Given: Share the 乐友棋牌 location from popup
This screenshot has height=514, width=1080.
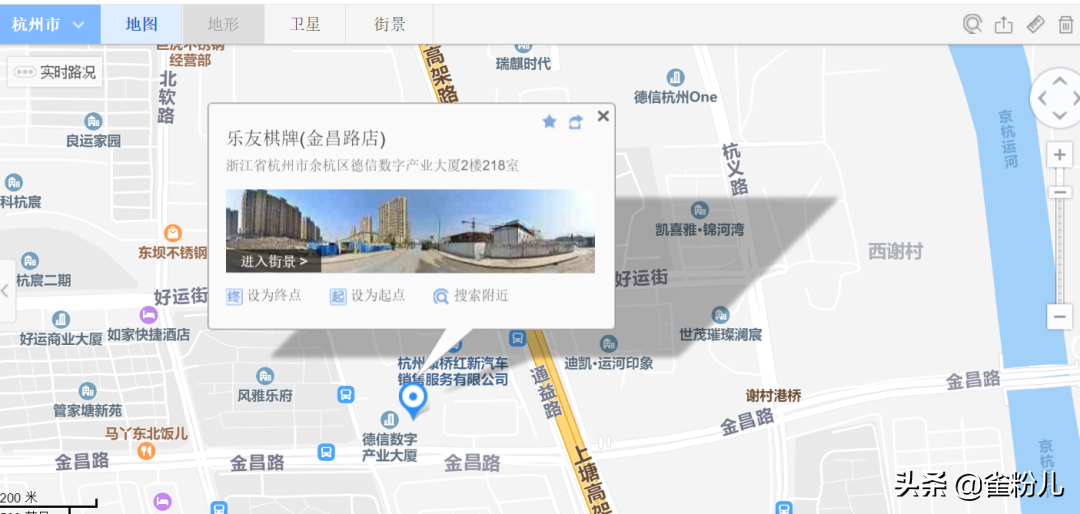Looking at the screenshot, I should [x=576, y=122].
